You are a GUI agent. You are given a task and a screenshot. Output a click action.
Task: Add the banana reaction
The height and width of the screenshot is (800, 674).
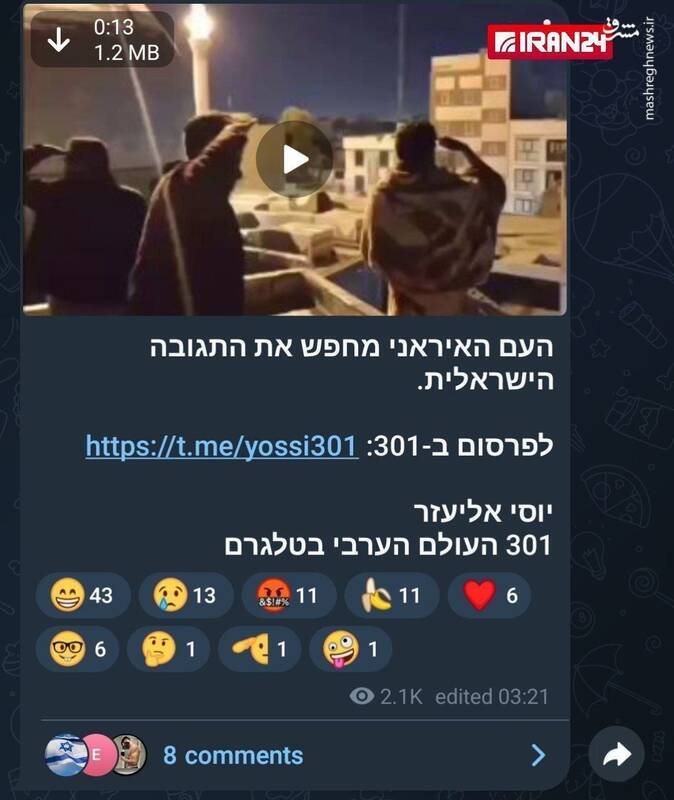tap(391, 596)
